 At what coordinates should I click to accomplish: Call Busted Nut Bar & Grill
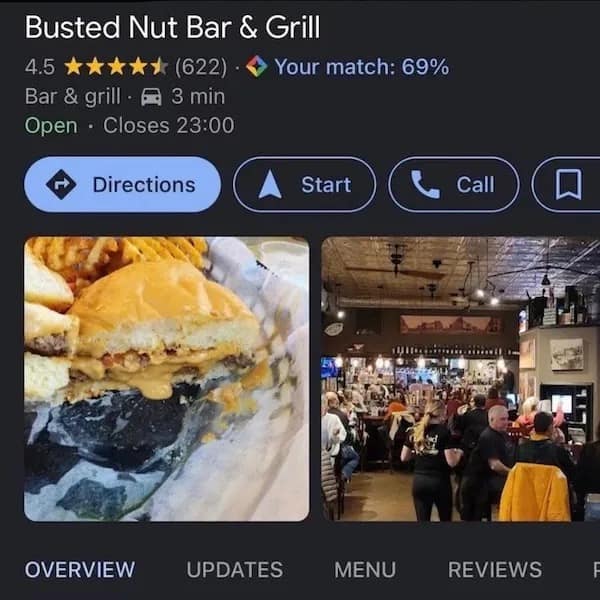coord(453,185)
